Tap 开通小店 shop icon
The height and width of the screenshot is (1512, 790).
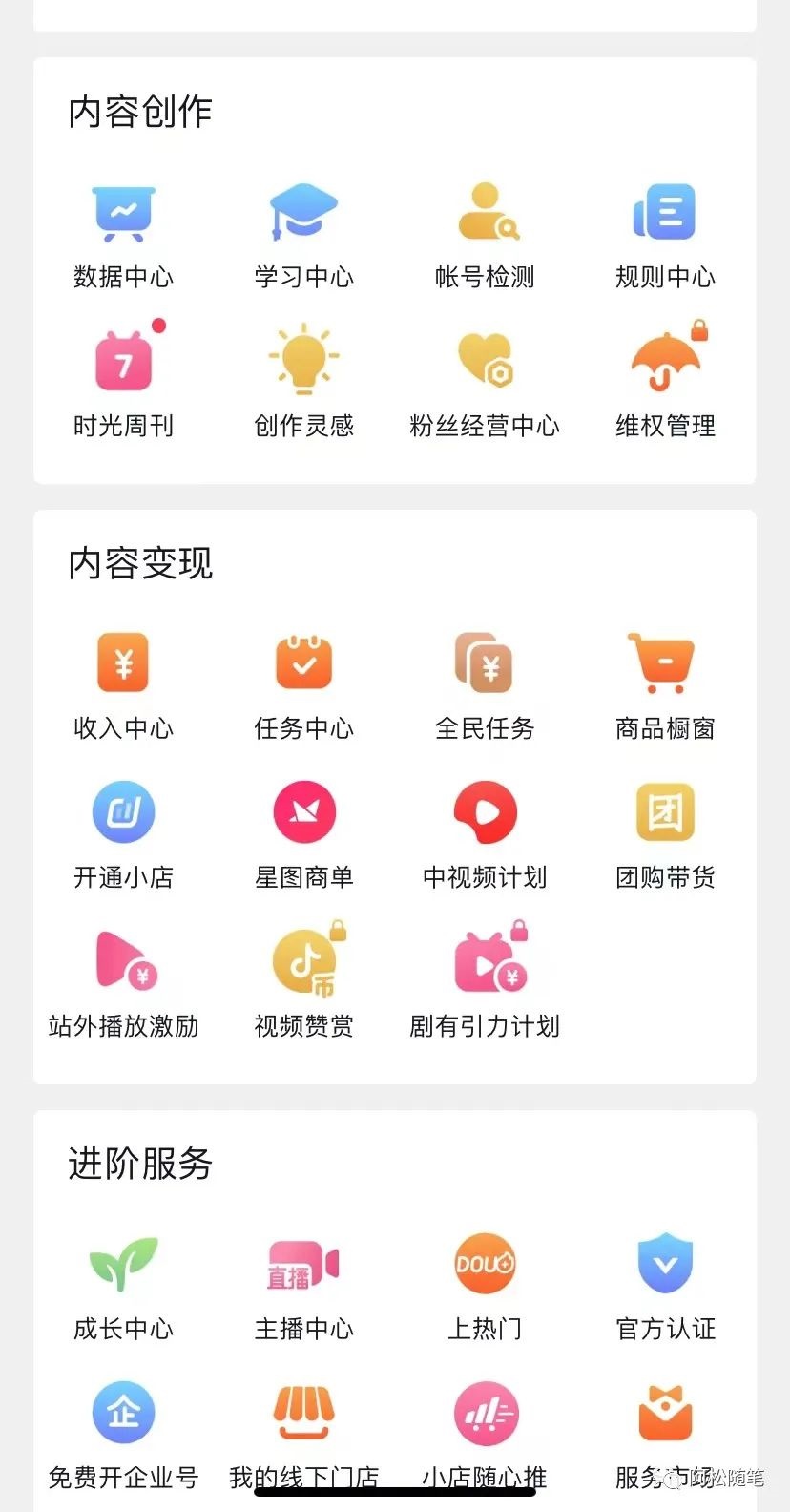point(123,813)
